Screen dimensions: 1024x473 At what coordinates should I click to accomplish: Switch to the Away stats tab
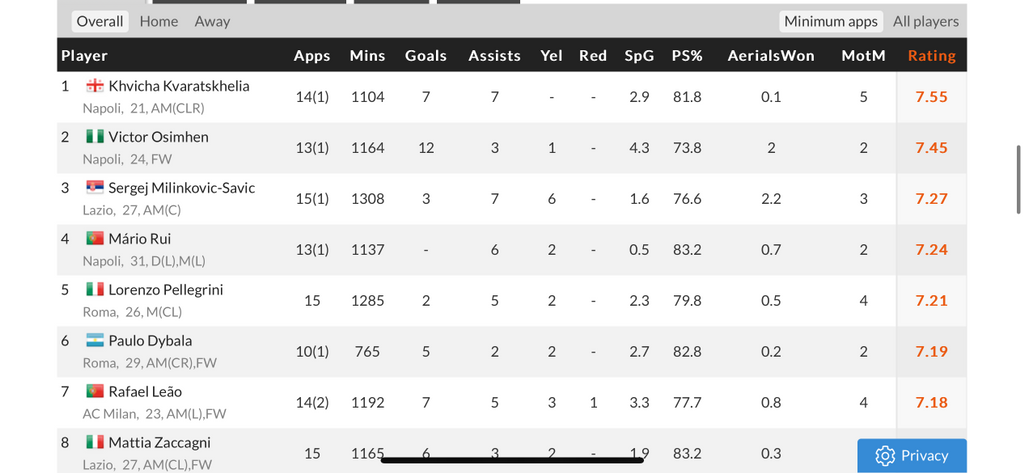(212, 21)
